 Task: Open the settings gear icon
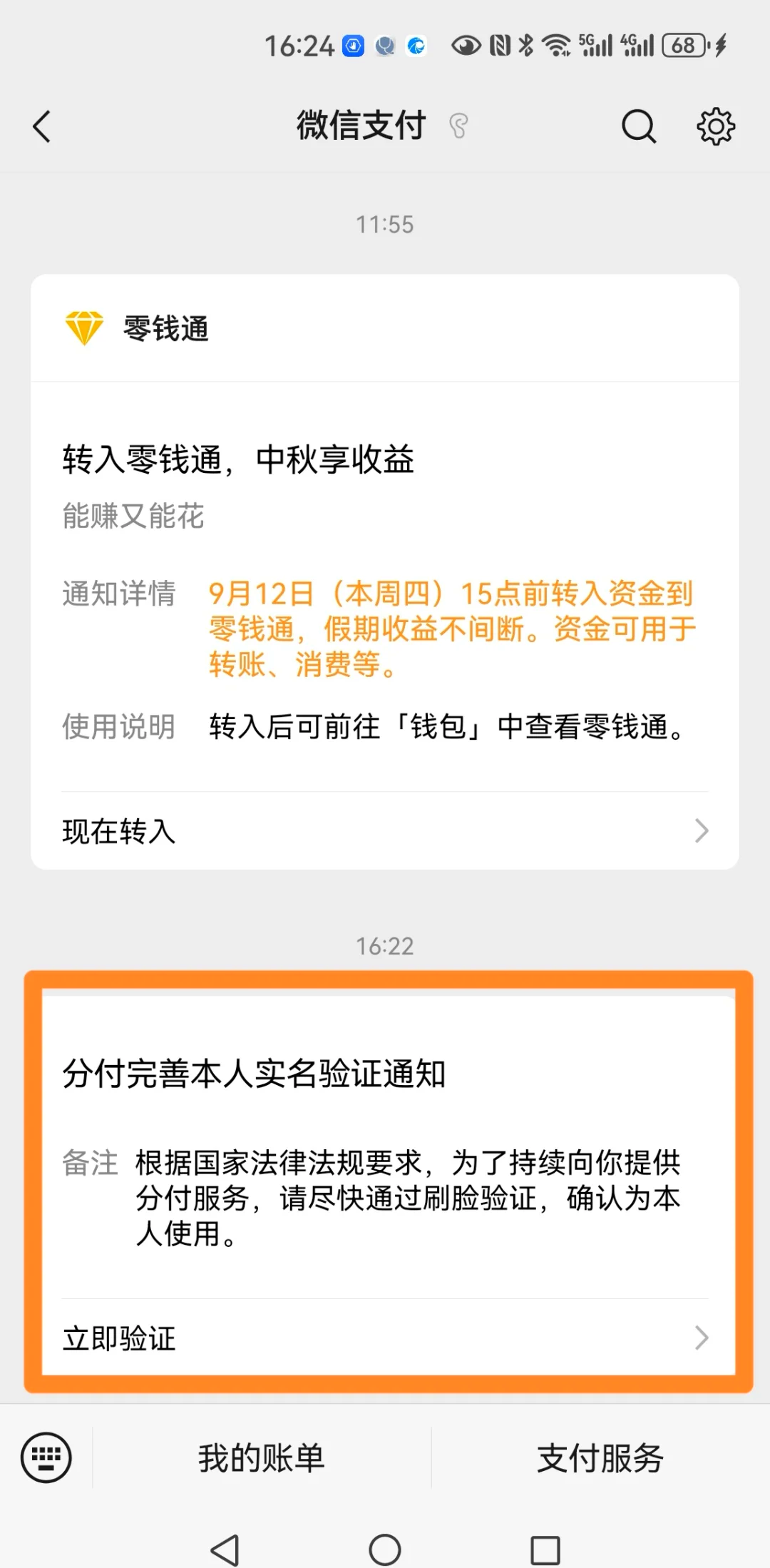[x=716, y=127]
